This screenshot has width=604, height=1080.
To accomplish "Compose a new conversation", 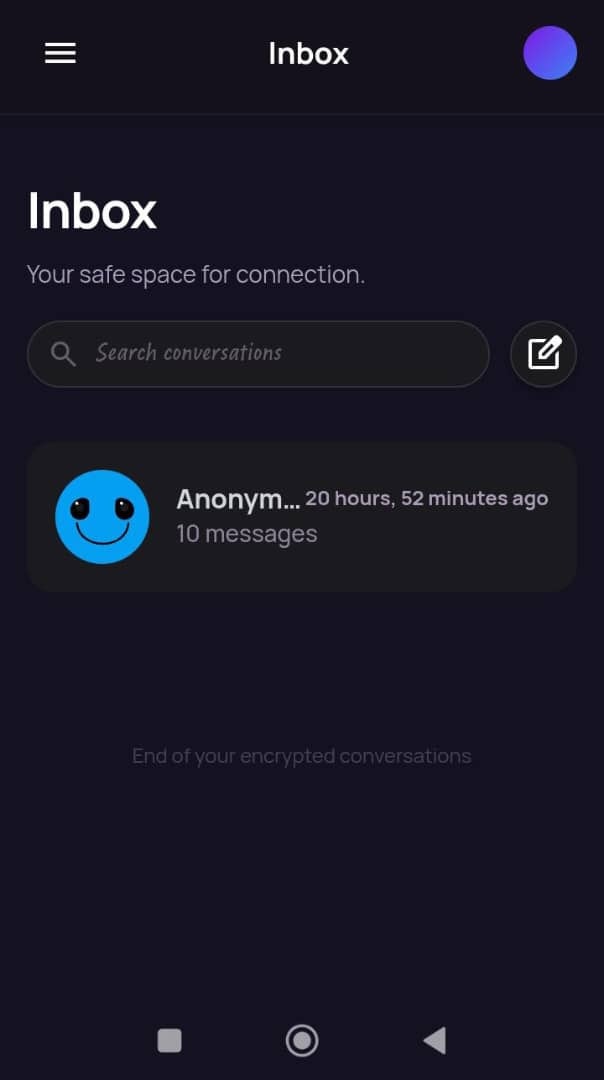I will click(543, 353).
